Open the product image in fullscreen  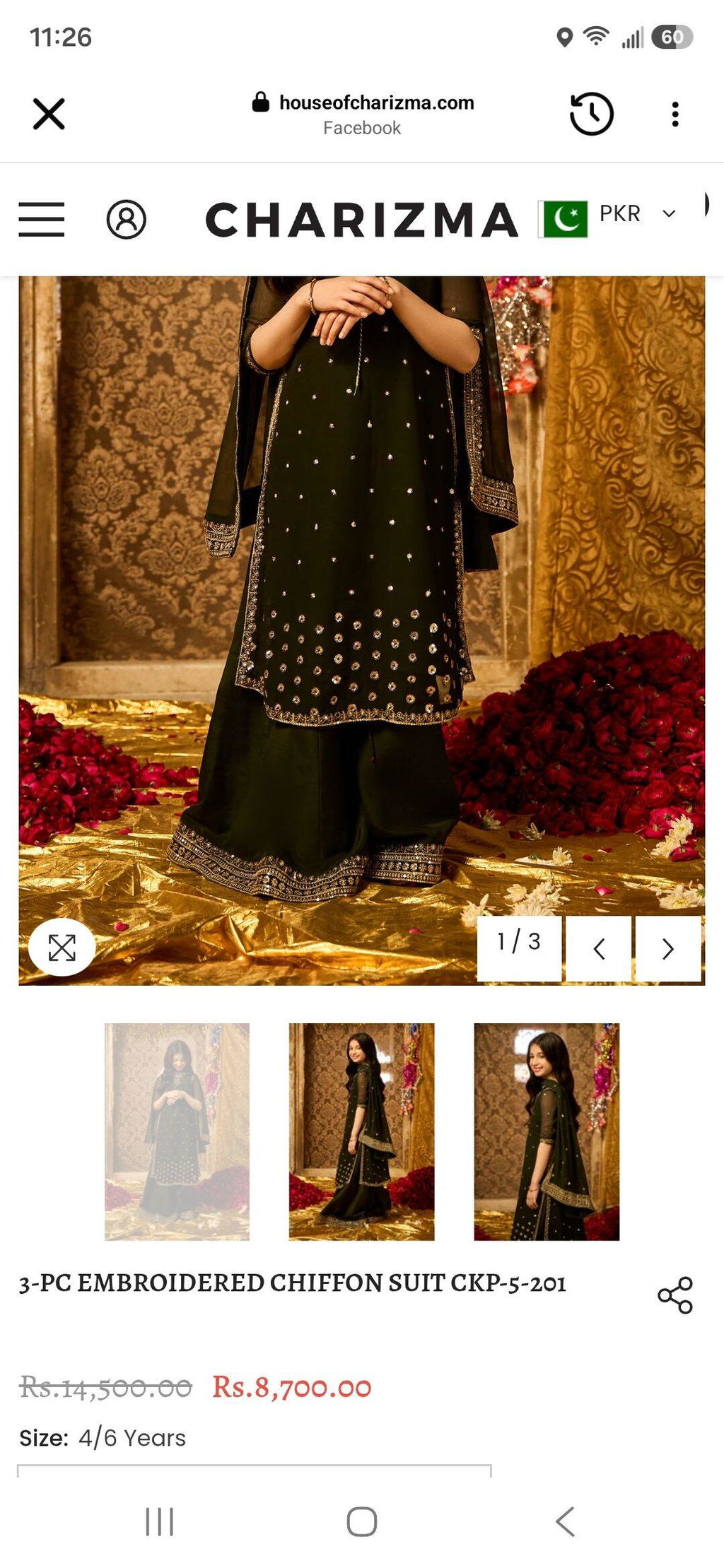click(62, 948)
